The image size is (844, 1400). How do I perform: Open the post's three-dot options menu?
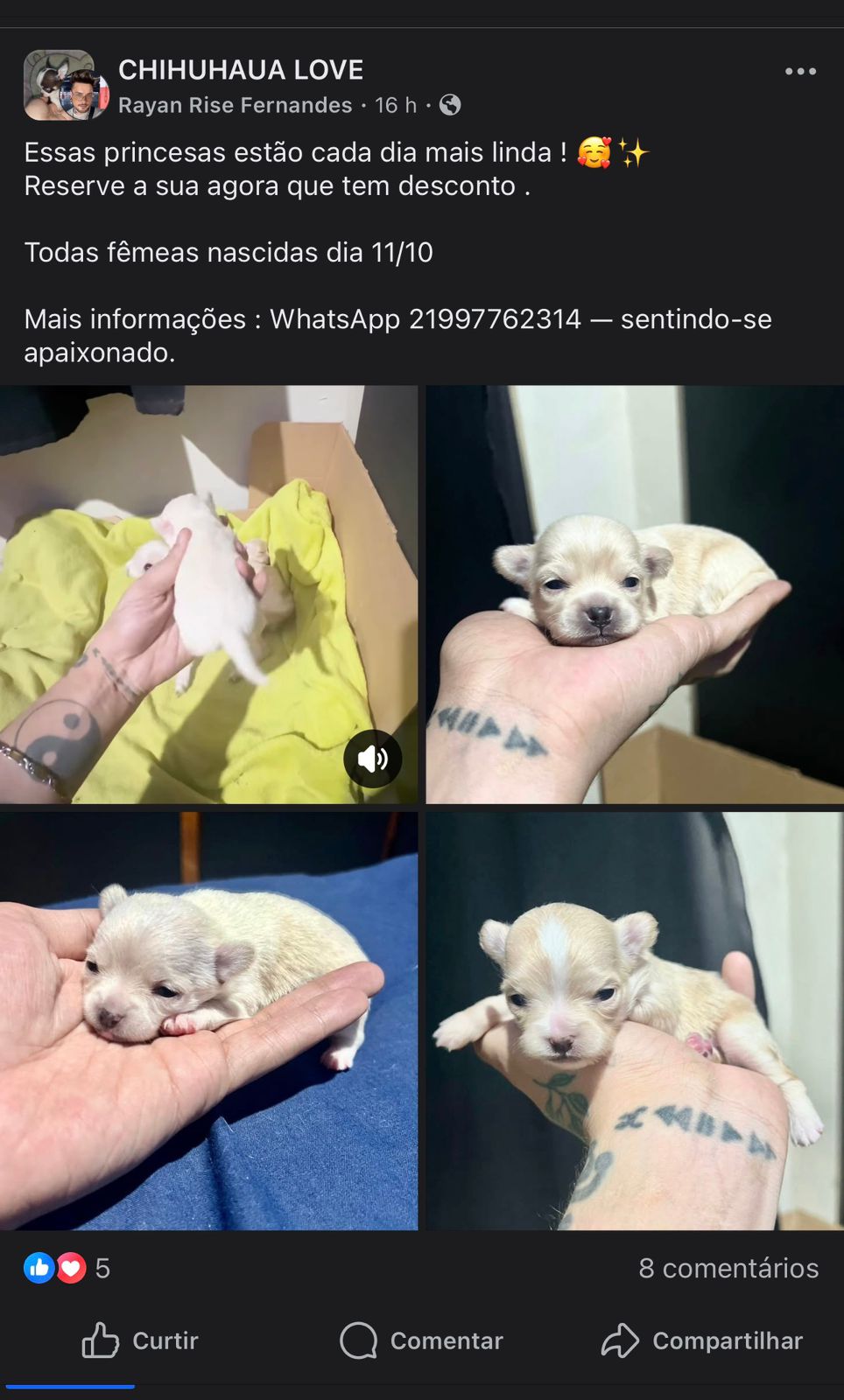799,72
